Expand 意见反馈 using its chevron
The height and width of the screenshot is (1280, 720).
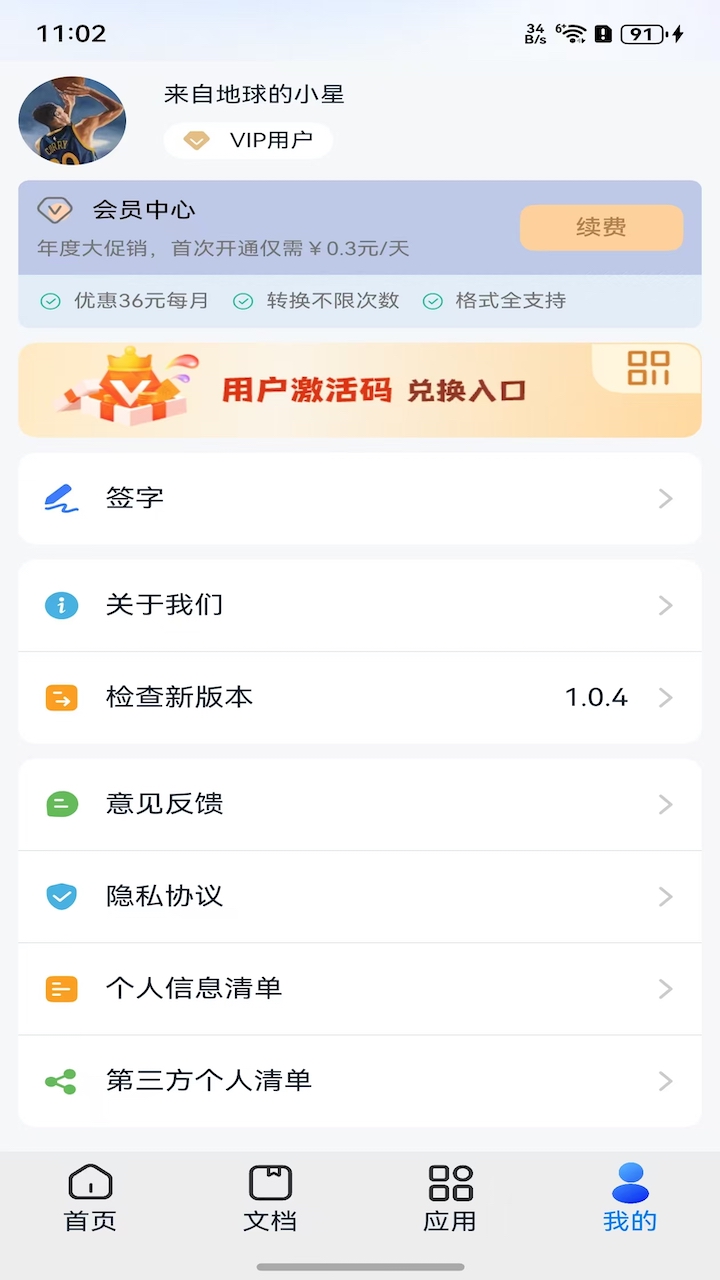[x=665, y=804]
